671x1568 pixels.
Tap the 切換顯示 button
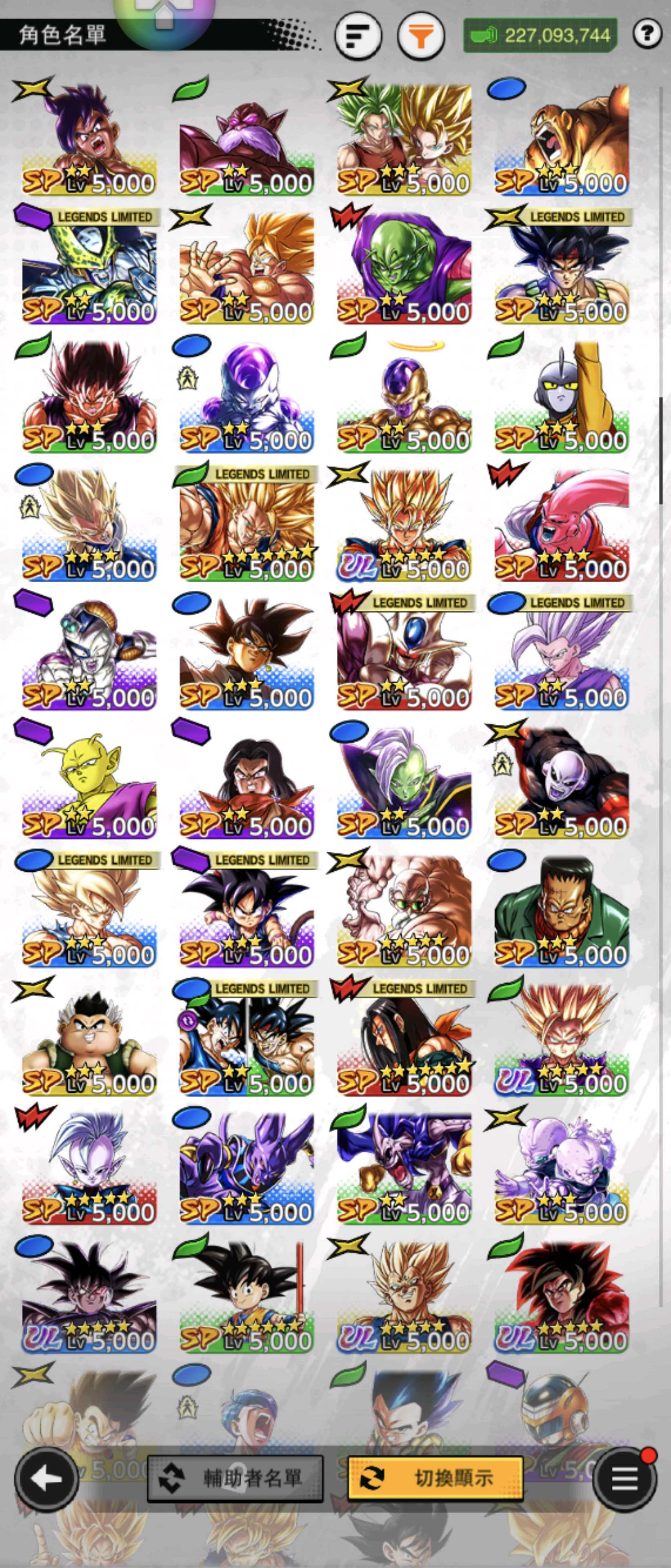pyautogui.click(x=435, y=1477)
